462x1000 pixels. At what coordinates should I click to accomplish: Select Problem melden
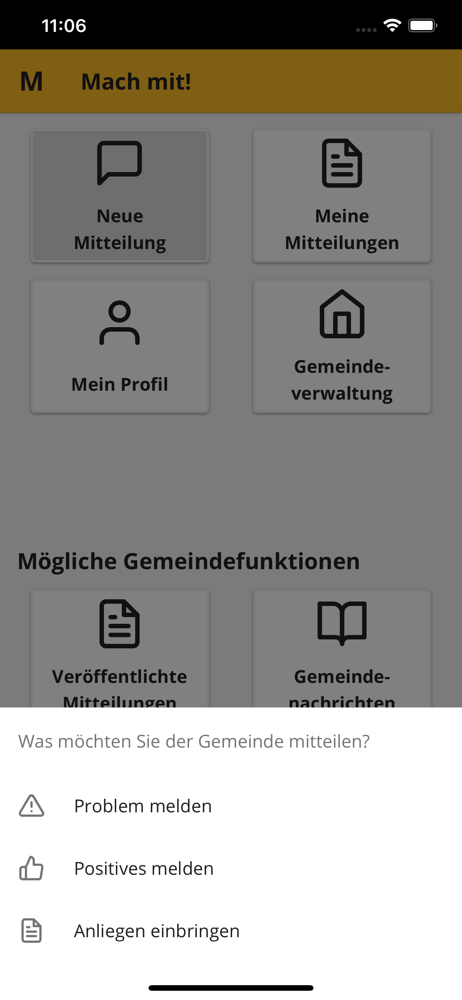[231, 806]
